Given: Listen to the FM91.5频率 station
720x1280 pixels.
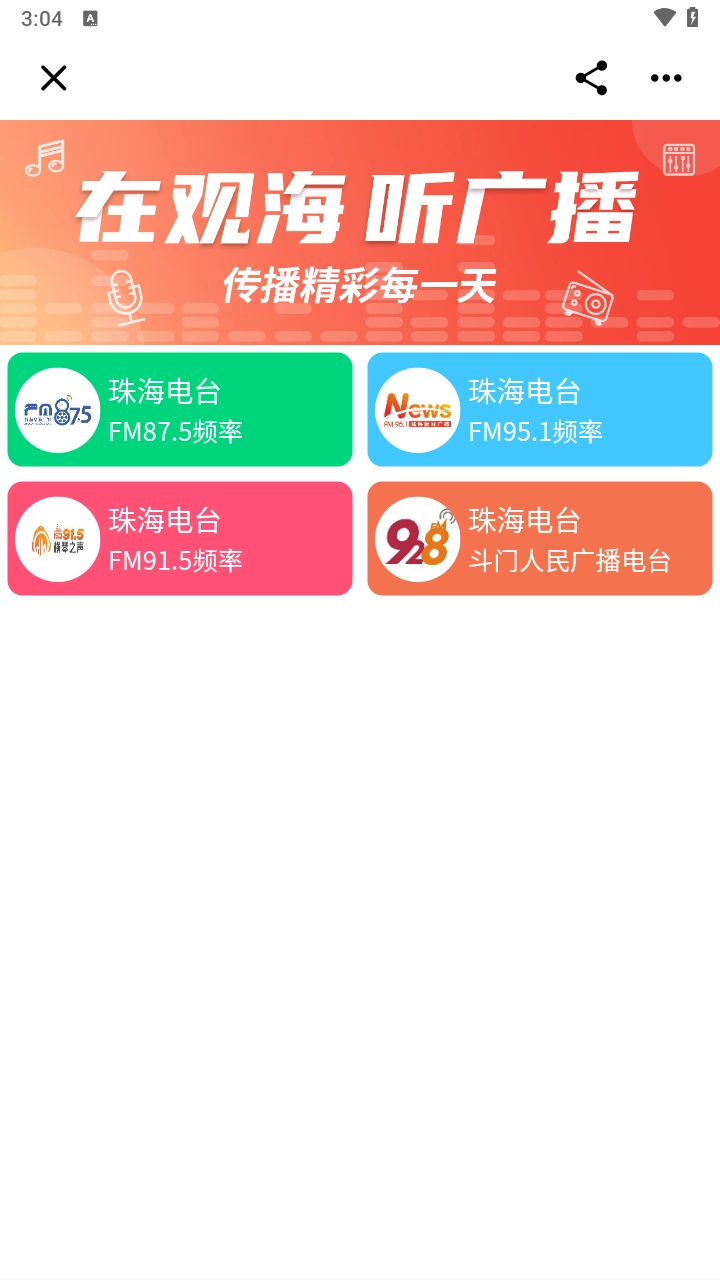Looking at the screenshot, I should [180, 539].
